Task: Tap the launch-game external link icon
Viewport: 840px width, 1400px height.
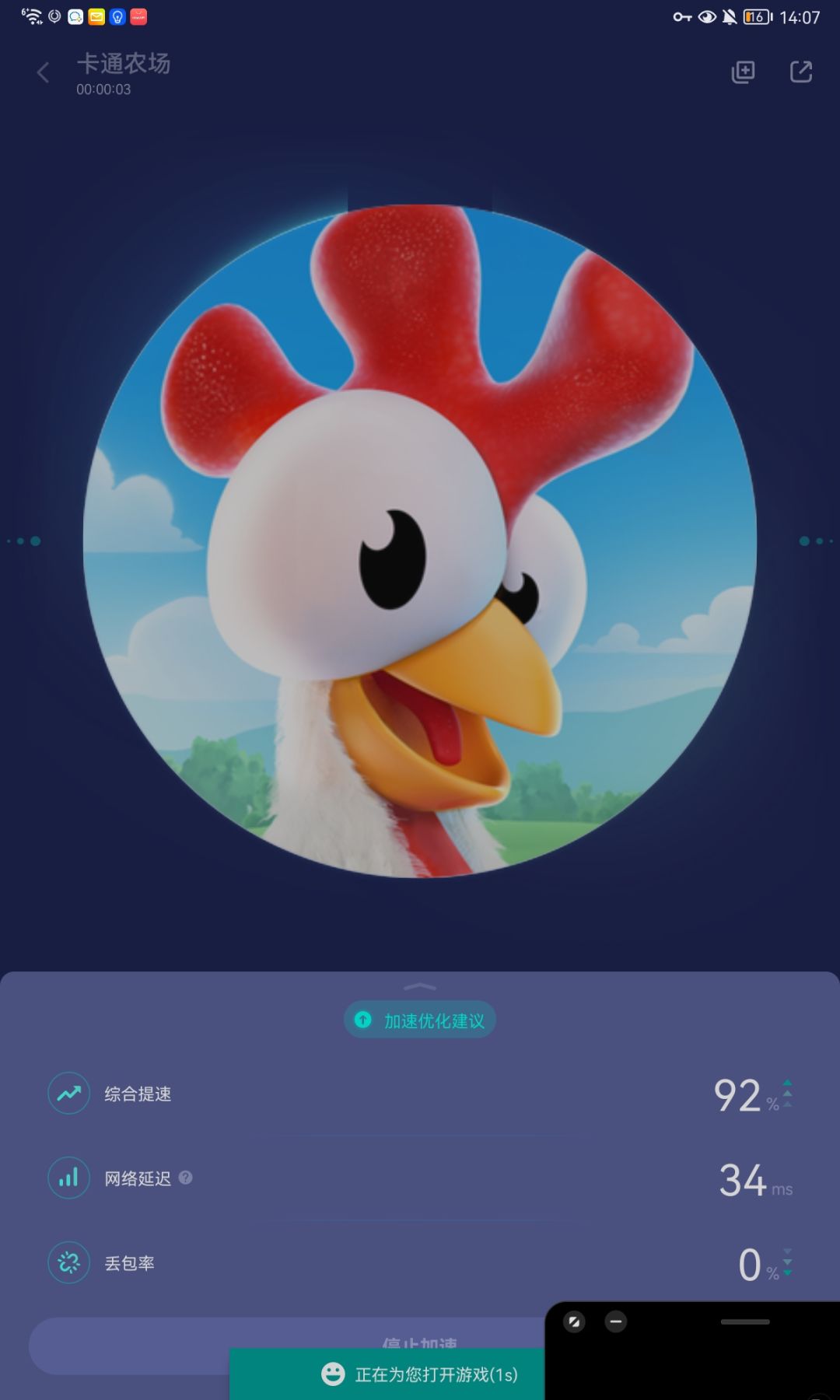Action: (800, 71)
